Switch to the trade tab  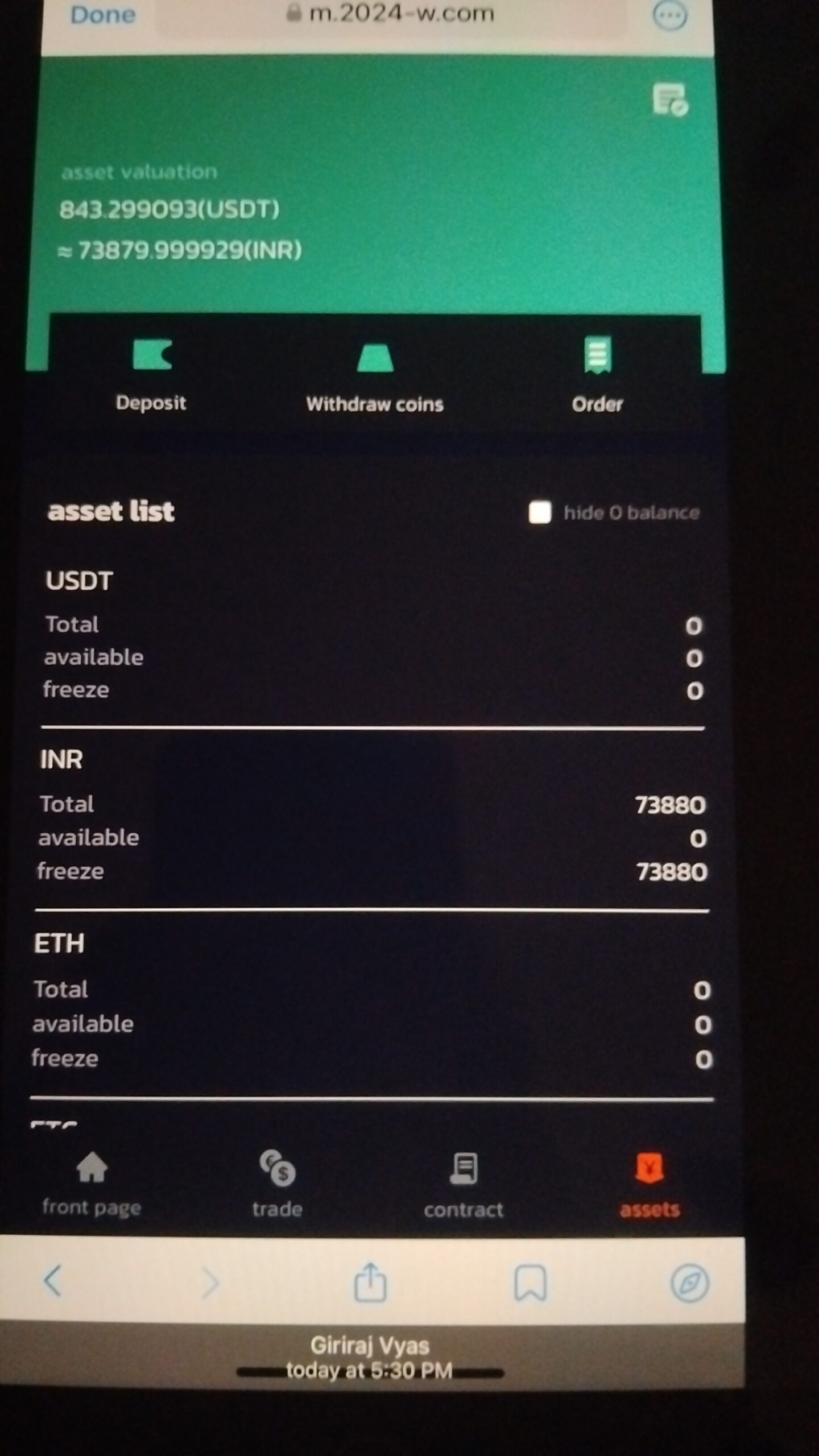(x=278, y=1184)
